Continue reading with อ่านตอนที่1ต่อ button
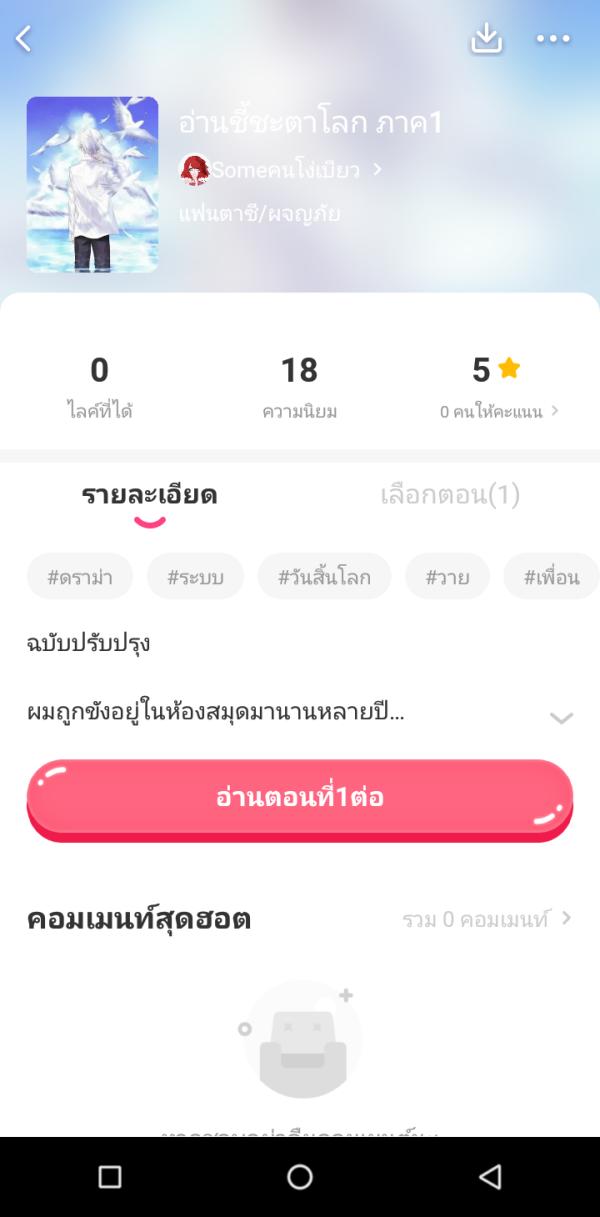Image resolution: width=600 pixels, height=1217 pixels. (299, 797)
